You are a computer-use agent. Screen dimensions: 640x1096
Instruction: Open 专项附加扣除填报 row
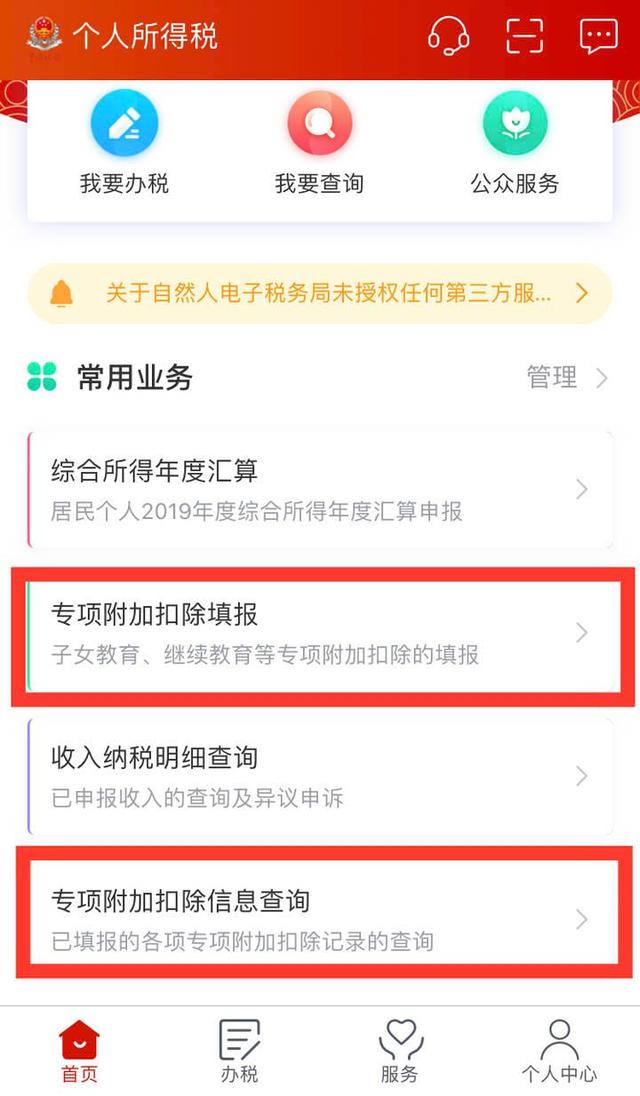(x=319, y=633)
